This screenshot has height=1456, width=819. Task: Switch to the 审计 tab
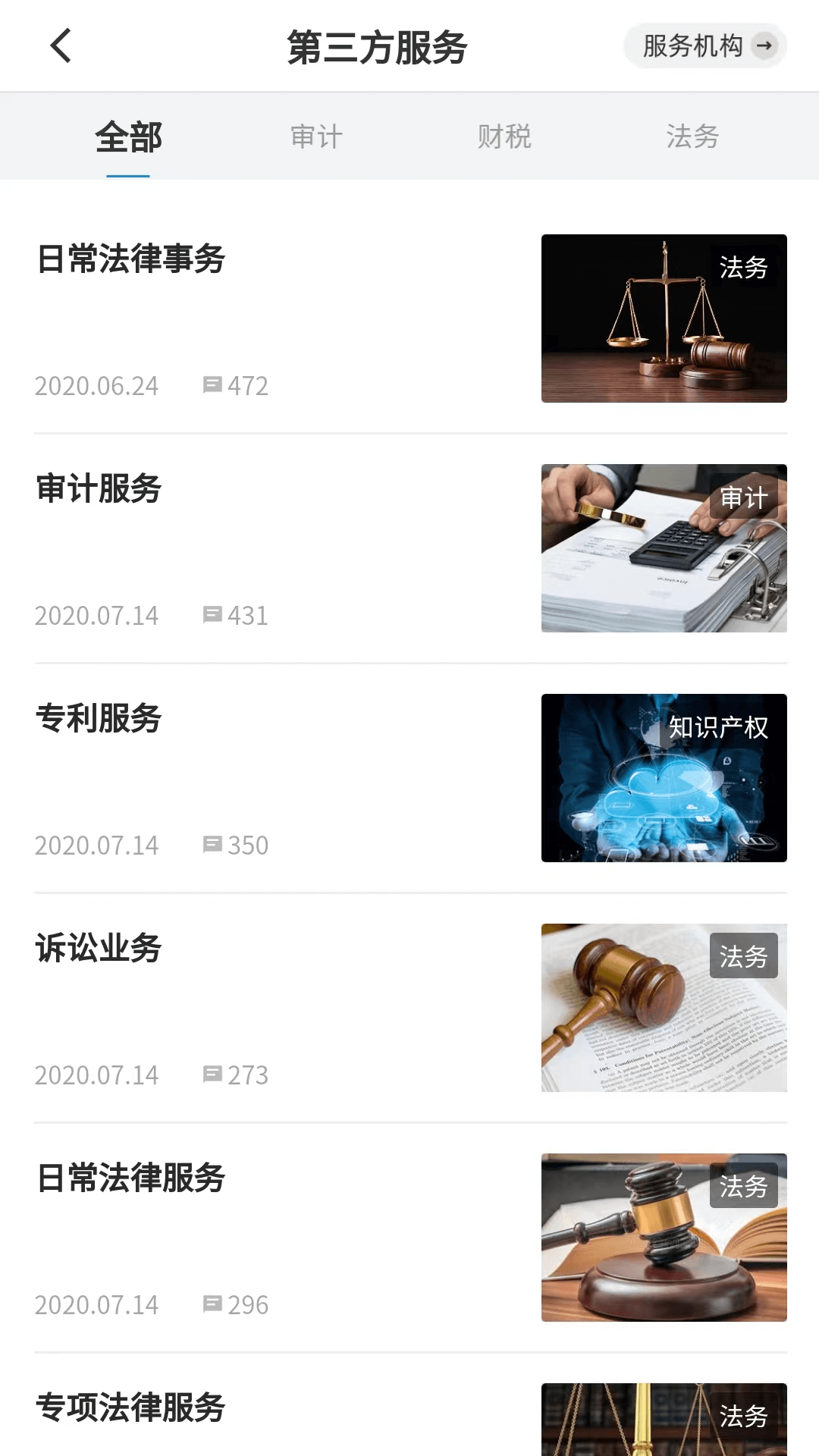(x=316, y=136)
